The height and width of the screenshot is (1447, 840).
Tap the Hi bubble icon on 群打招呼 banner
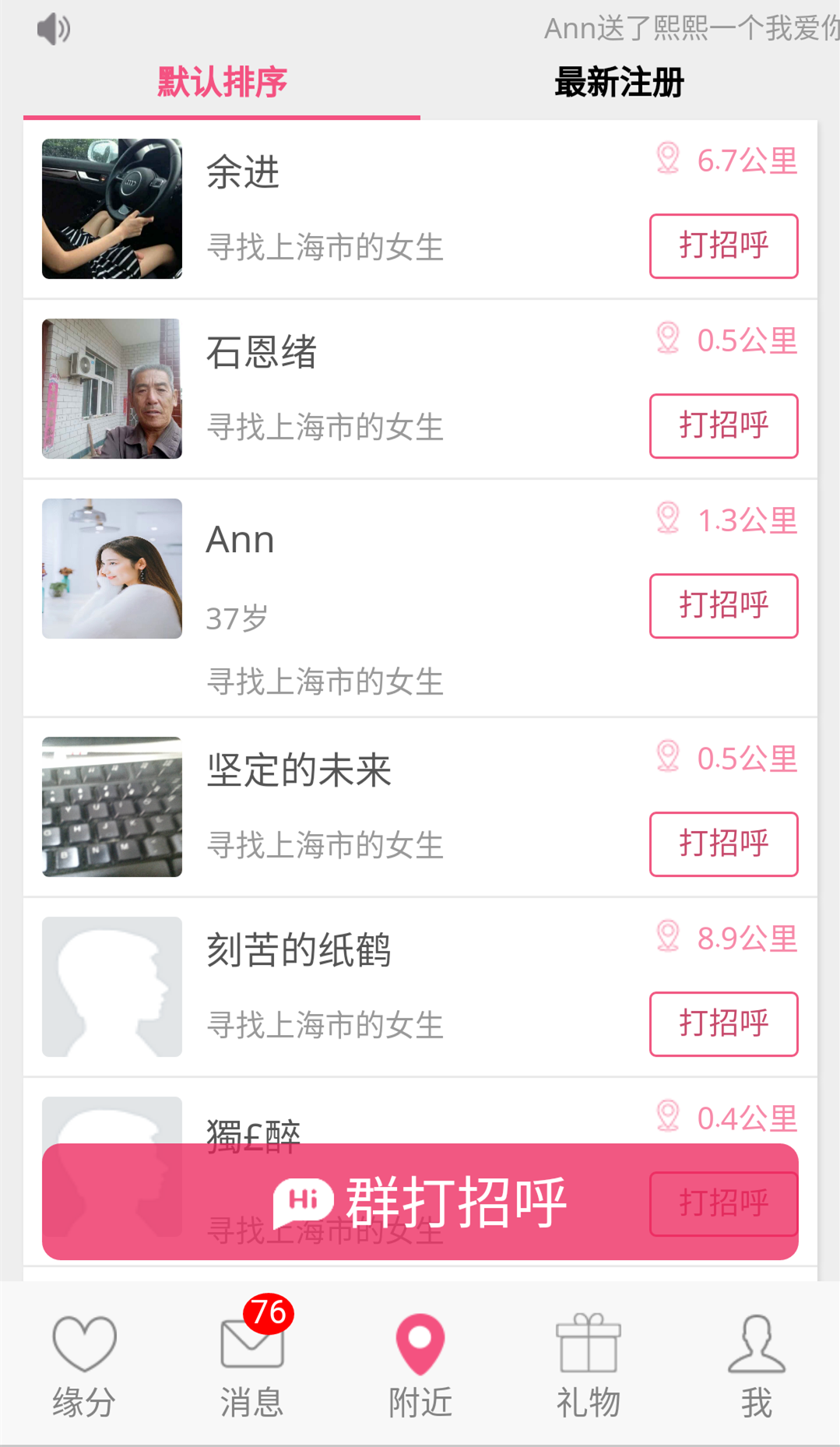pos(303,1201)
